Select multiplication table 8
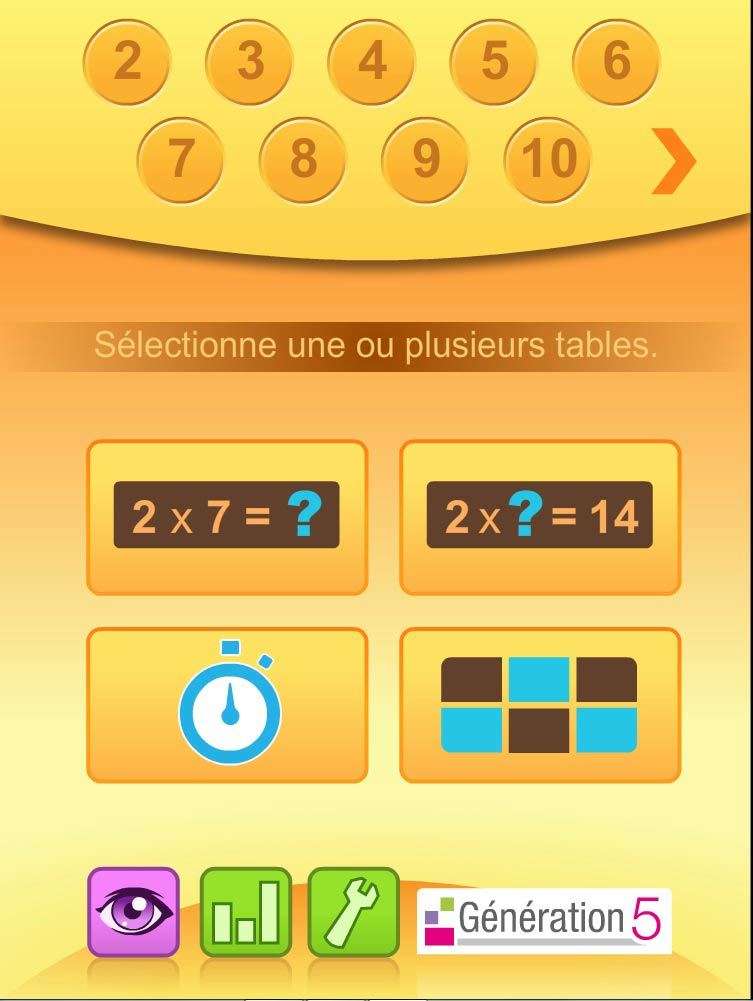753x1001 pixels. click(x=303, y=159)
